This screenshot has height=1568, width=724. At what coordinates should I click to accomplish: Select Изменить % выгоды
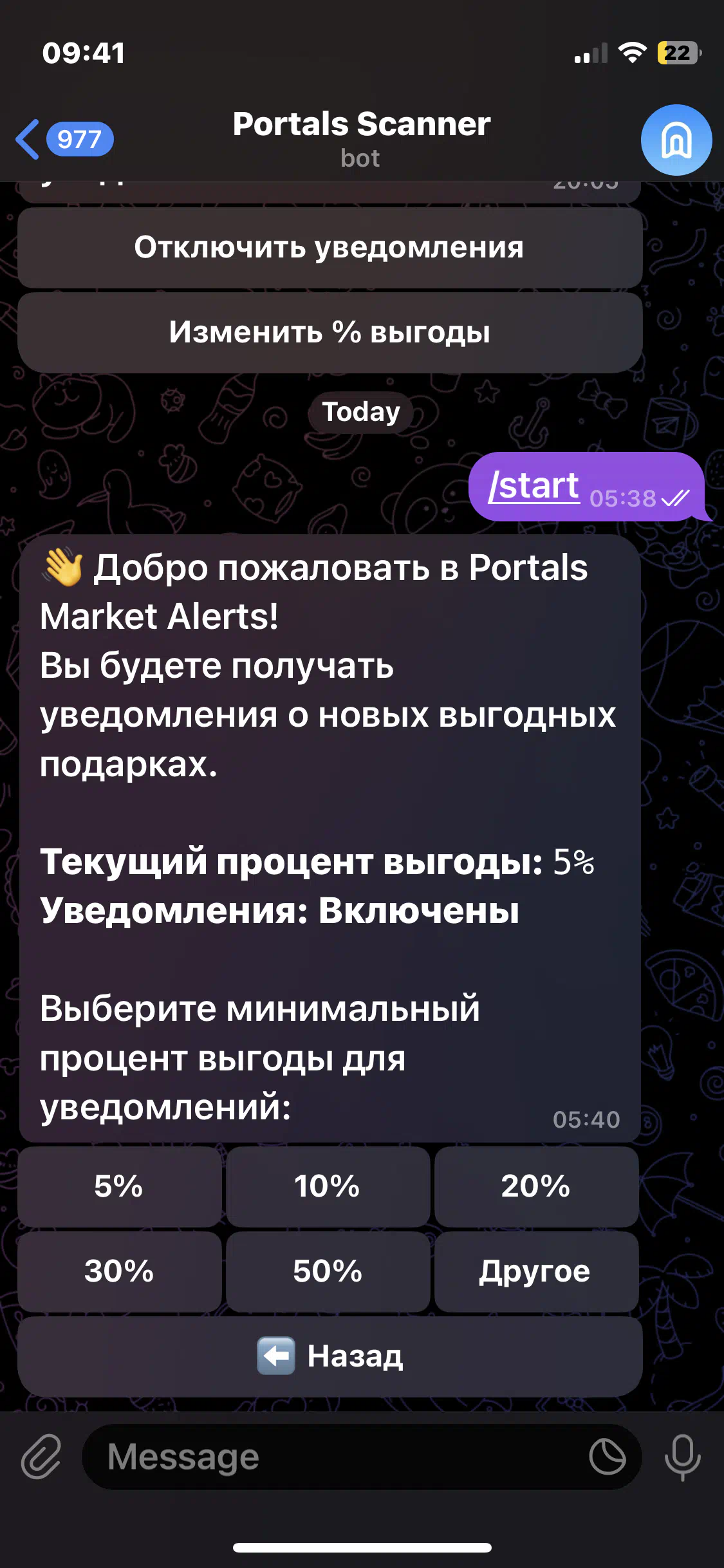coord(330,333)
